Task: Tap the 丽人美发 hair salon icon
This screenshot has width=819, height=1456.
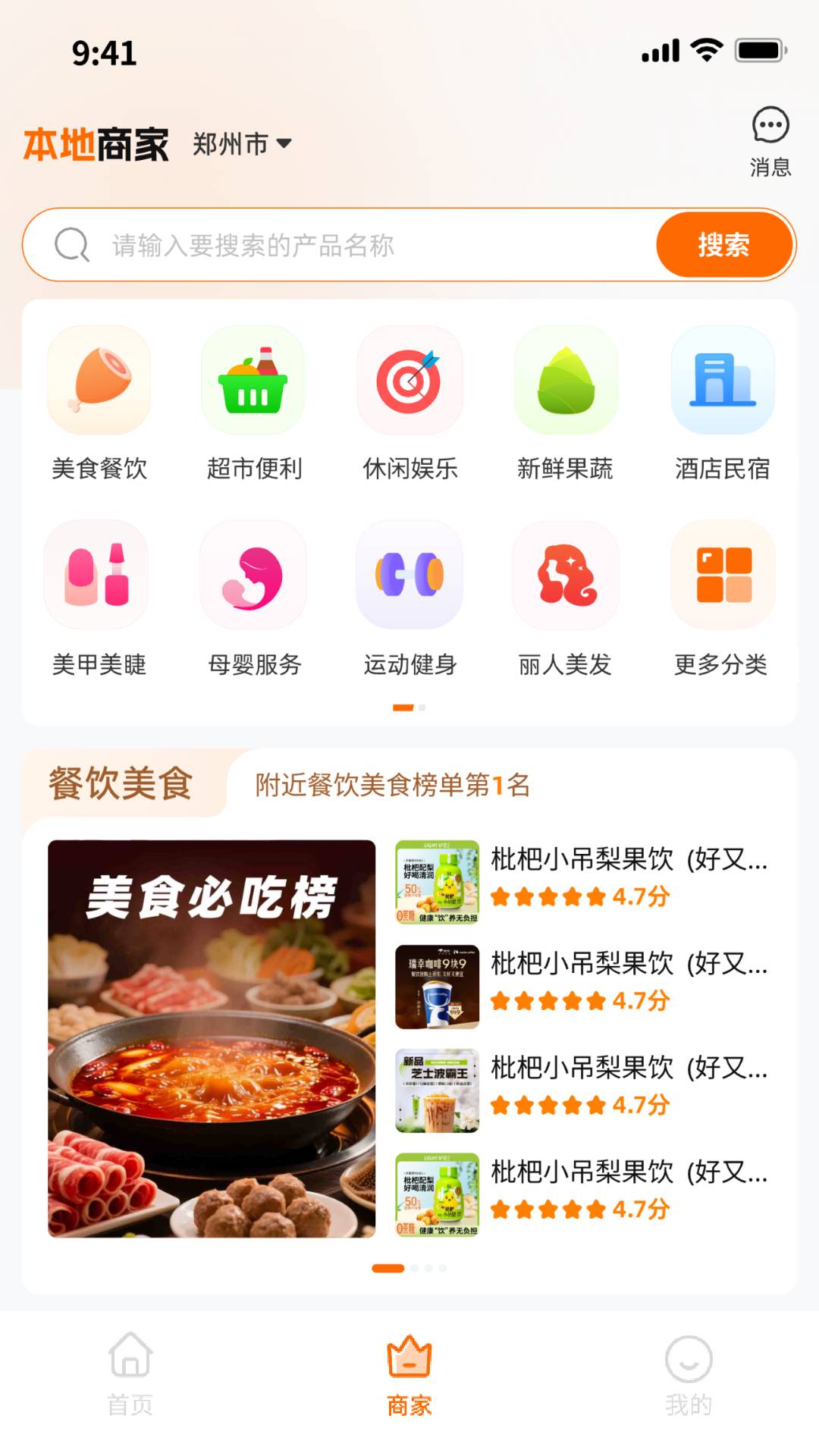Action: pos(565,576)
